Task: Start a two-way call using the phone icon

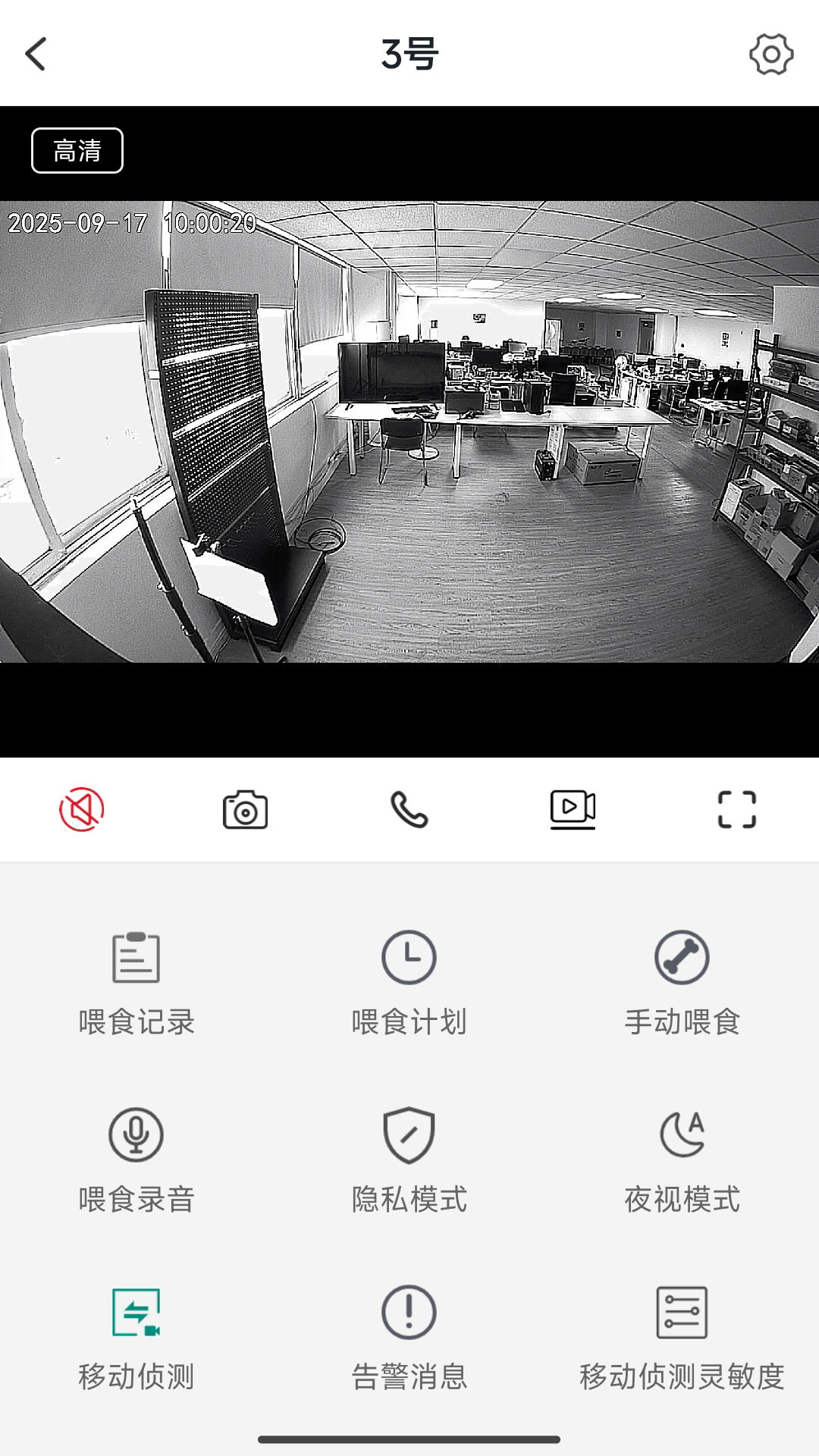Action: click(x=409, y=810)
